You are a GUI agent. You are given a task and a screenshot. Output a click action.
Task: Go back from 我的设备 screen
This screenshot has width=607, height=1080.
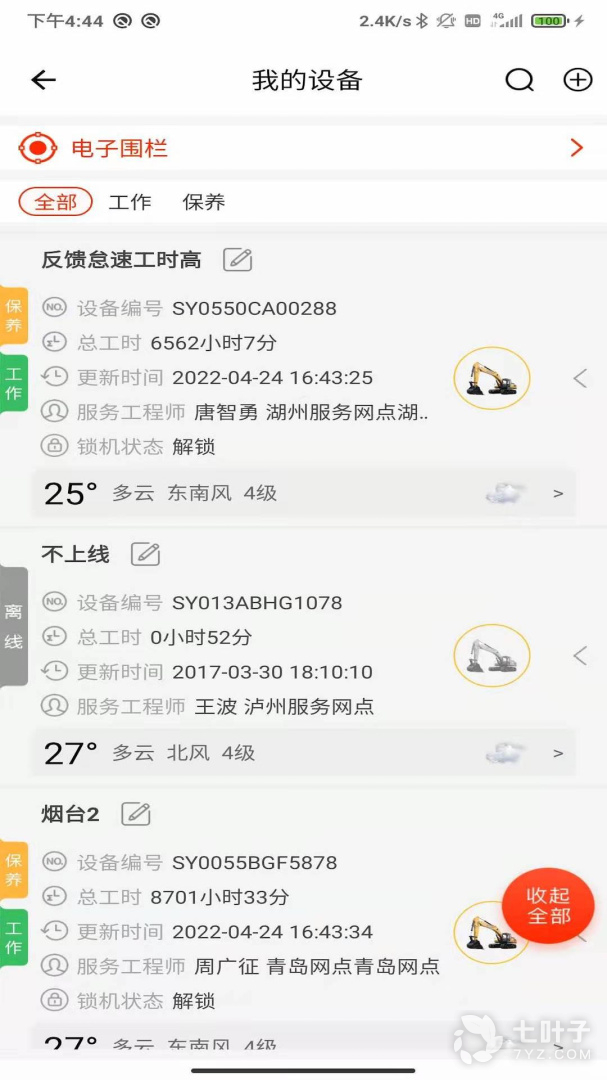[x=43, y=81]
